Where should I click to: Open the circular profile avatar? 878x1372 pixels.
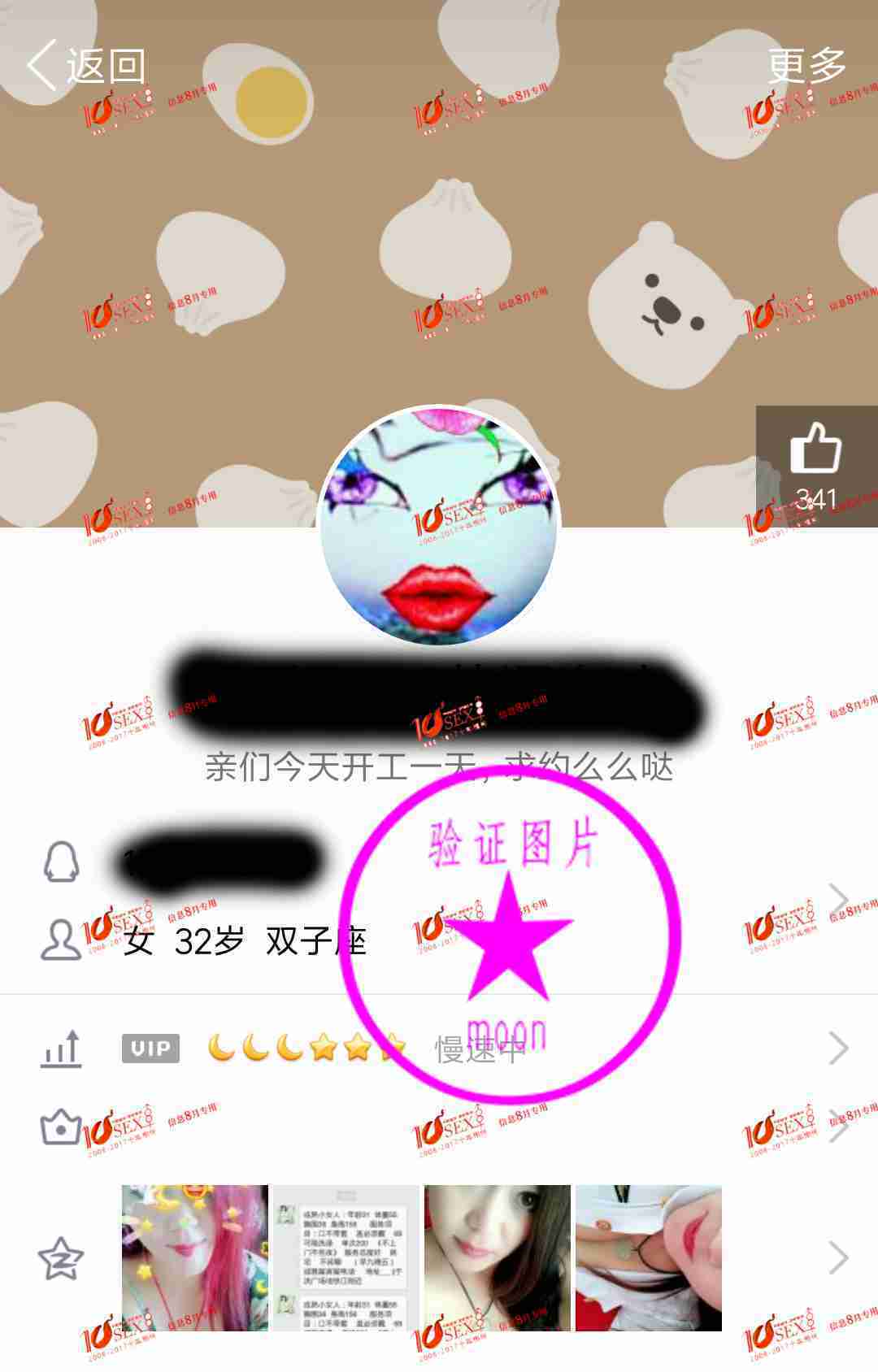click(439, 525)
